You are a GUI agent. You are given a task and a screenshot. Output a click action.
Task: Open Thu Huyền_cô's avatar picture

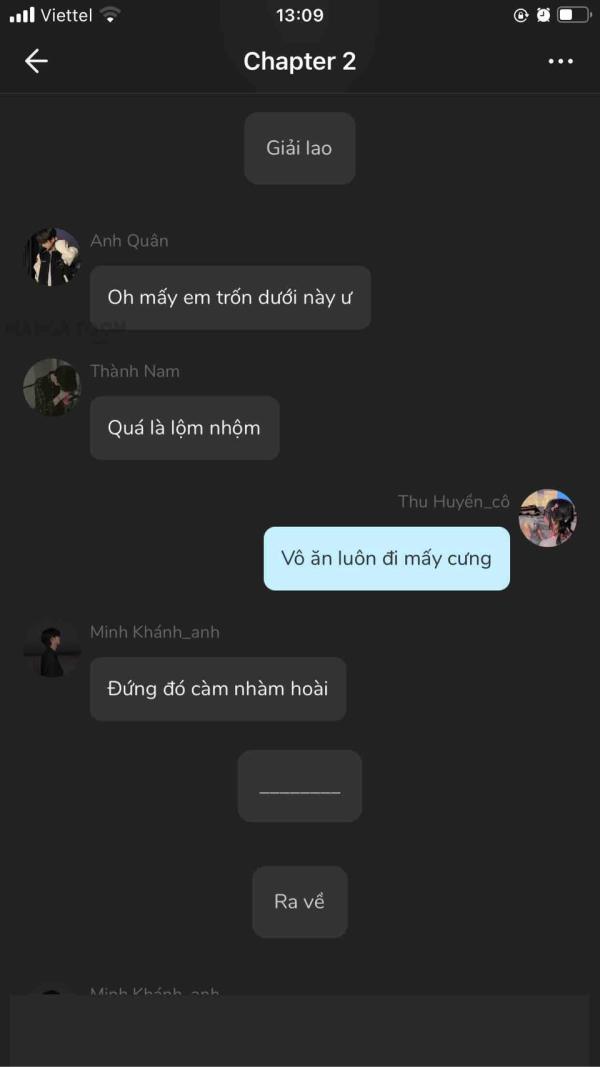tap(548, 518)
